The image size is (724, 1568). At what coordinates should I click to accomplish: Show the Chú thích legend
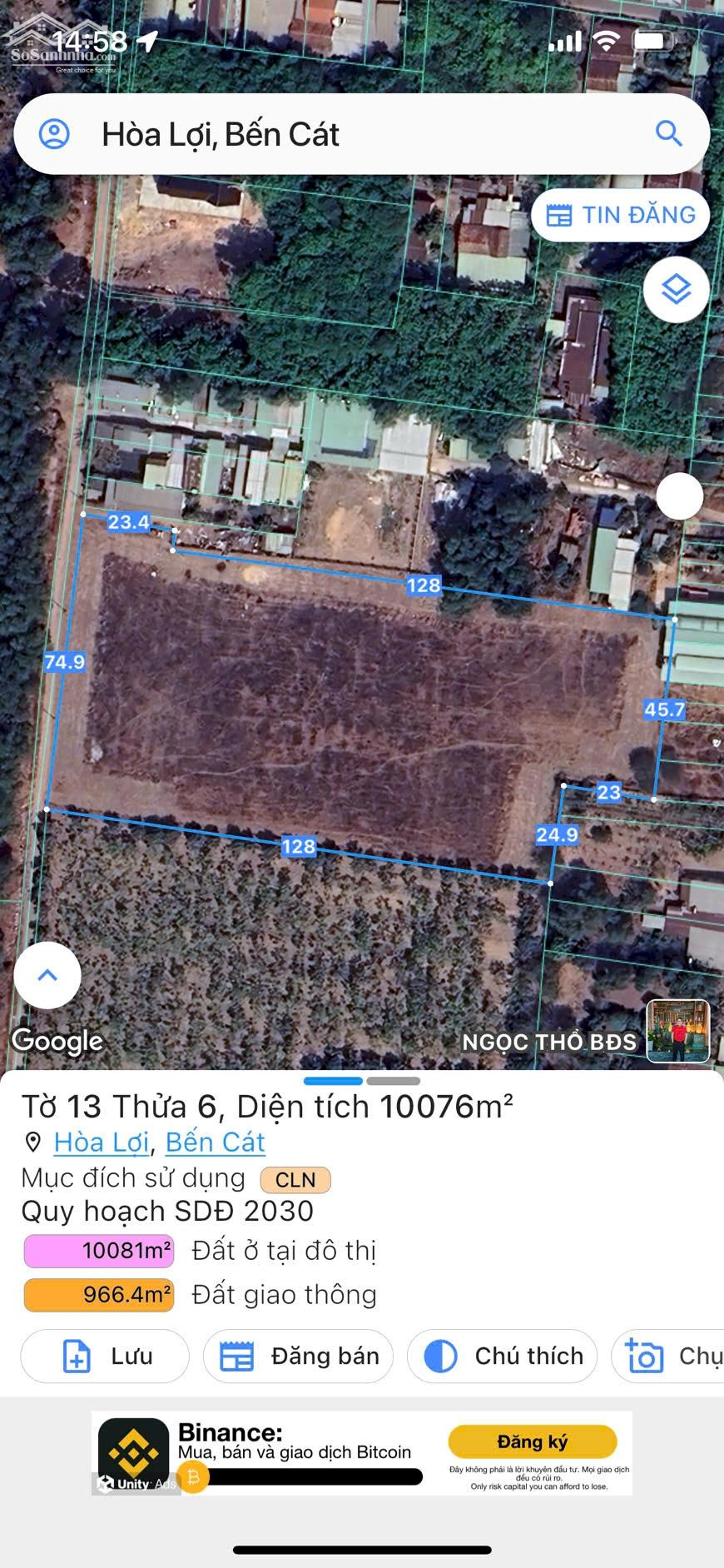(502, 1356)
